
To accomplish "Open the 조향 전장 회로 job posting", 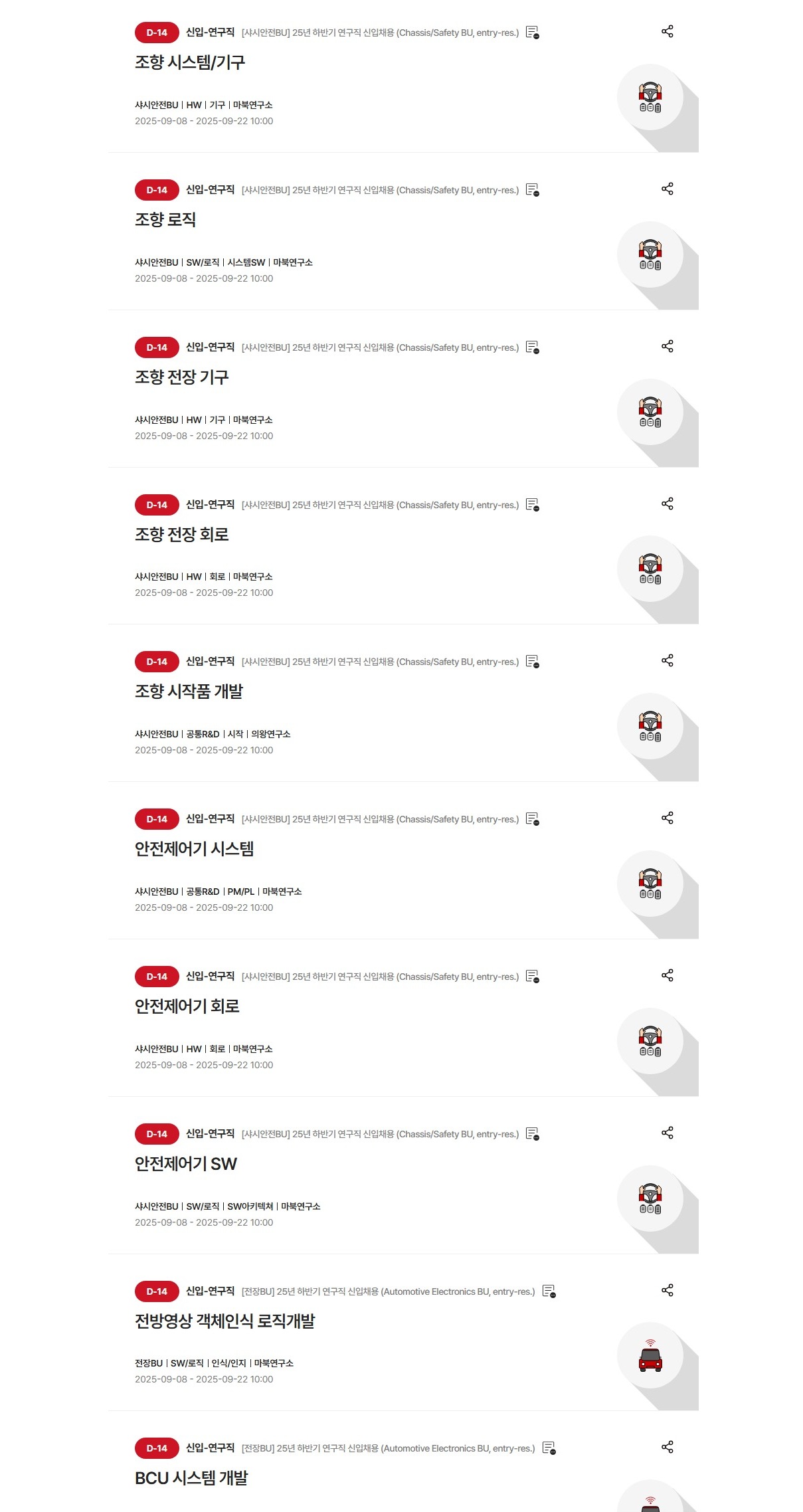I will [181, 535].
